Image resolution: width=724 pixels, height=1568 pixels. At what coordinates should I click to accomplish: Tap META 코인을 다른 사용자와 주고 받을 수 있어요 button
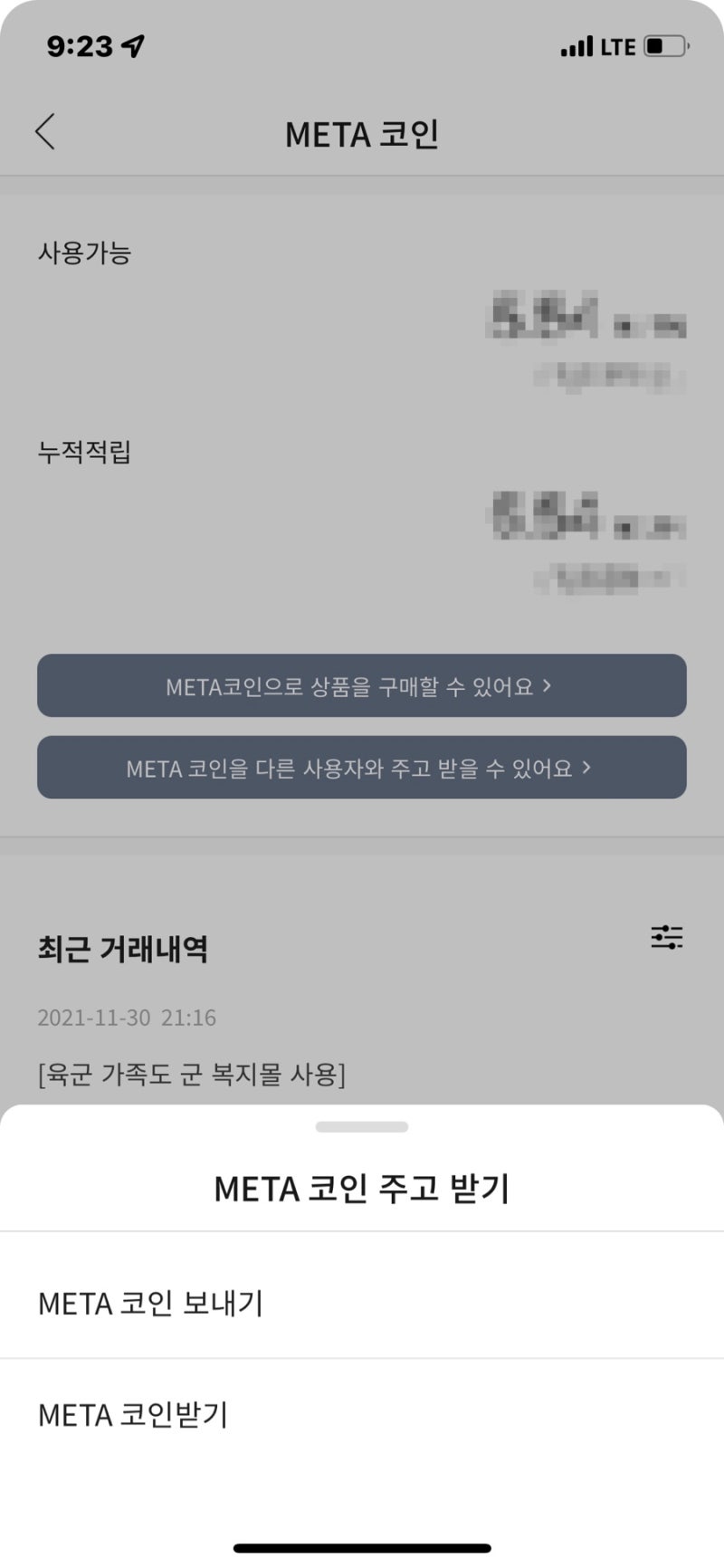(x=361, y=768)
